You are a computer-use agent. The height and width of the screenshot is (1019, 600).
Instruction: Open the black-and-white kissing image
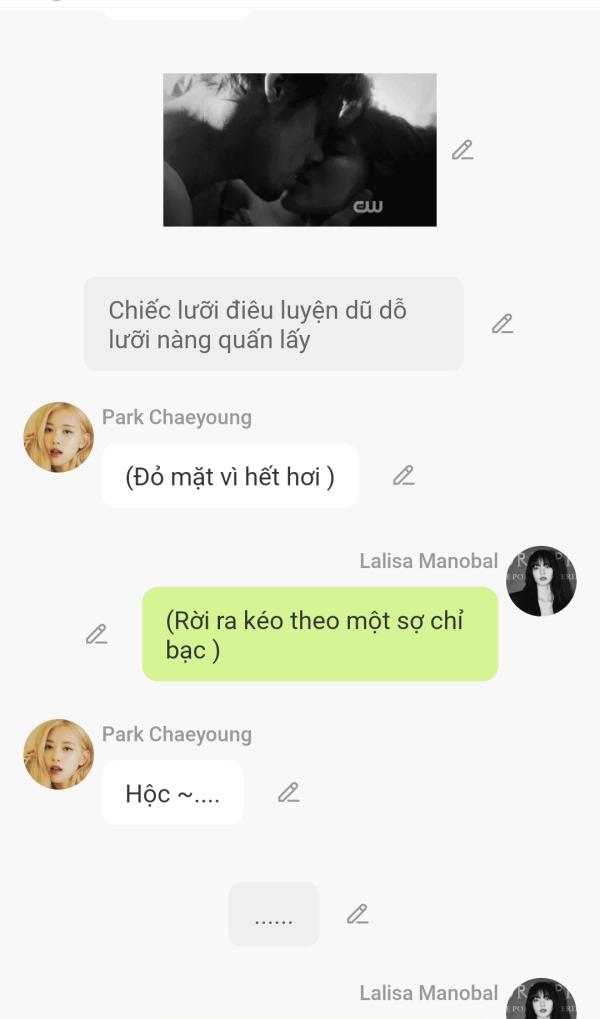[299, 150]
